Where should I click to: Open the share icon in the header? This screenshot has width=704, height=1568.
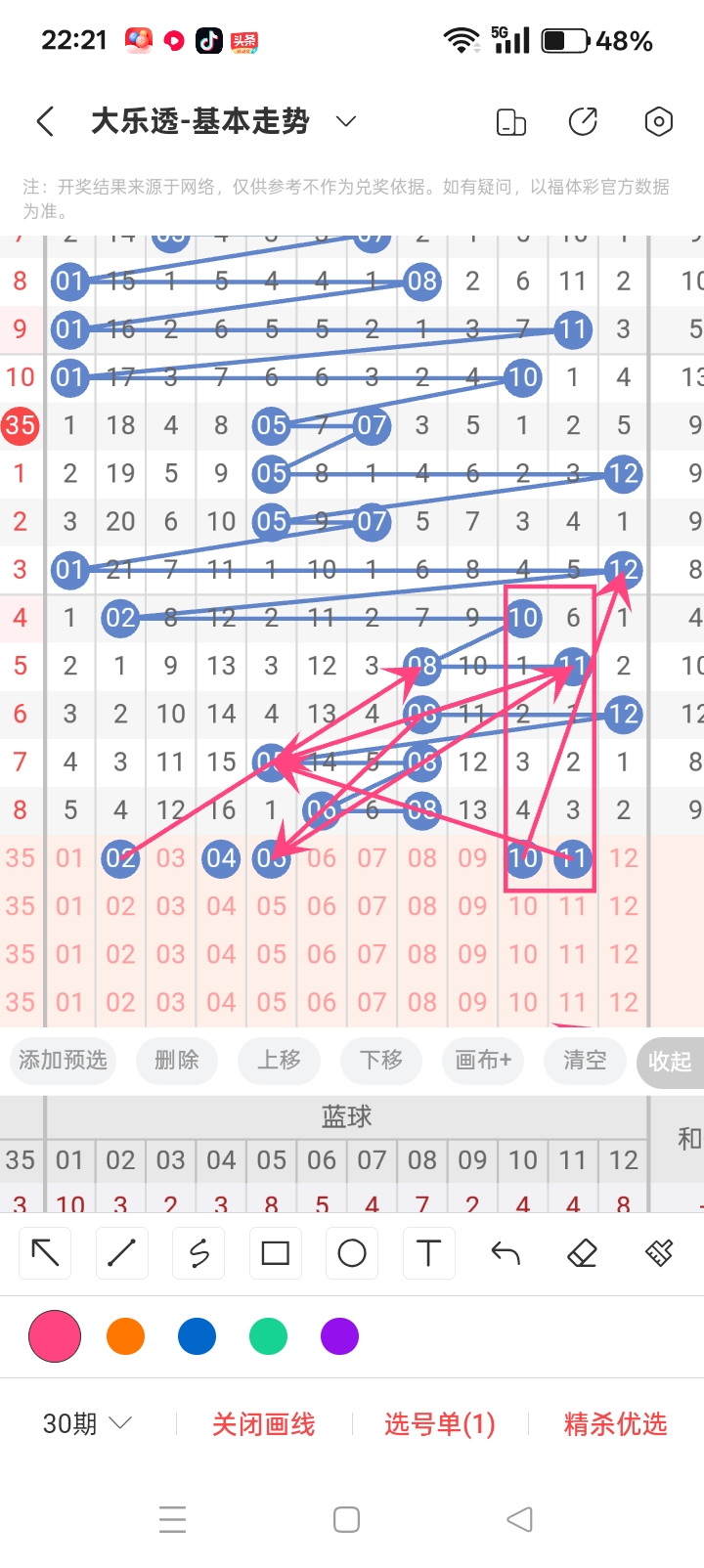[x=584, y=121]
